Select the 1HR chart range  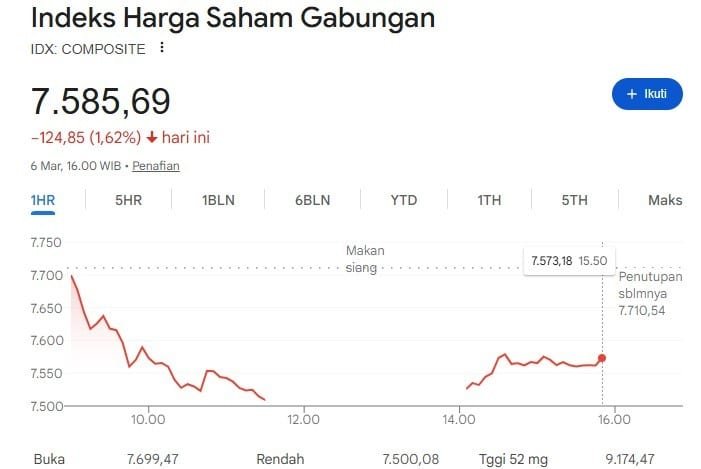pos(43,200)
